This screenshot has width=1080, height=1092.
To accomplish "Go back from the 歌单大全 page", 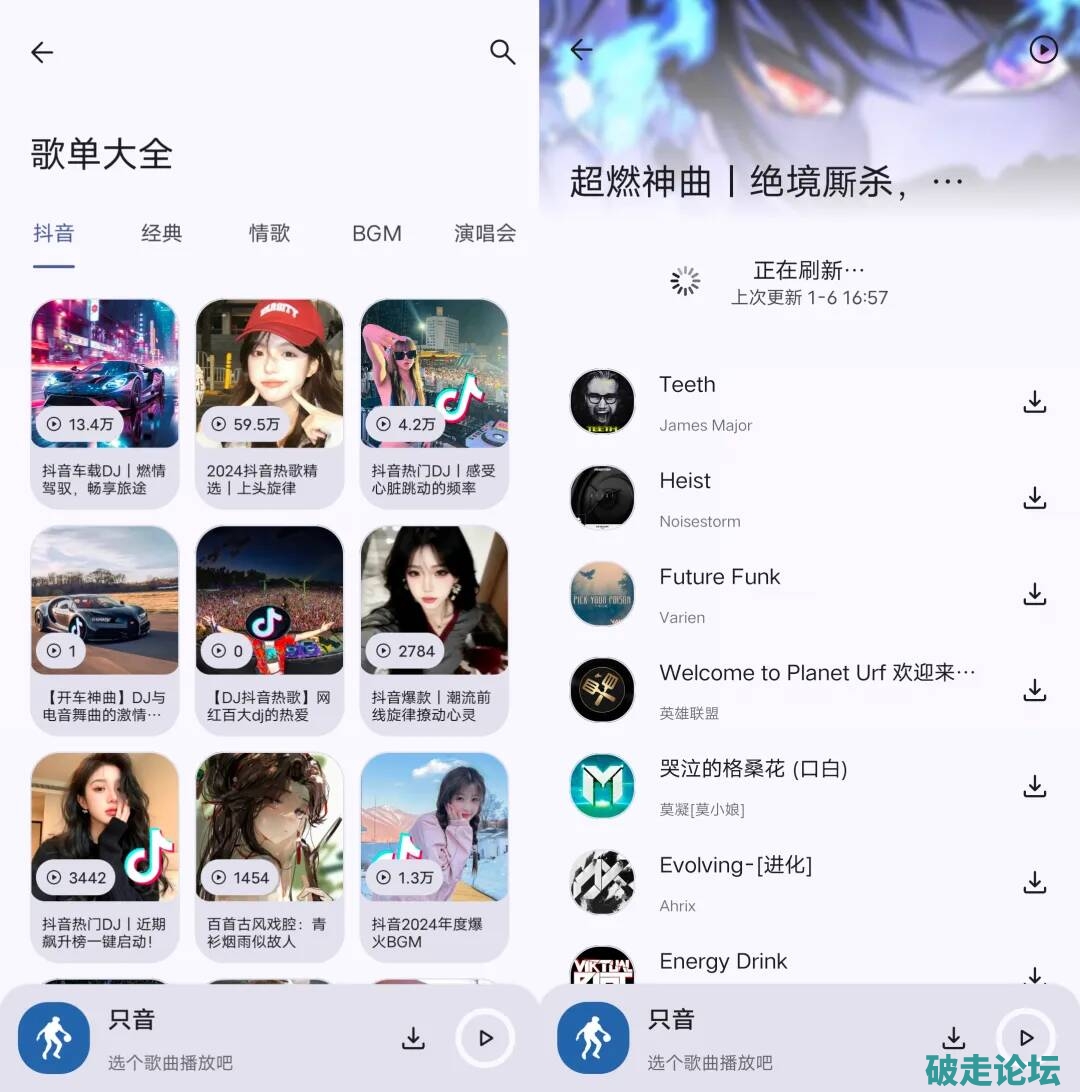I will (42, 52).
